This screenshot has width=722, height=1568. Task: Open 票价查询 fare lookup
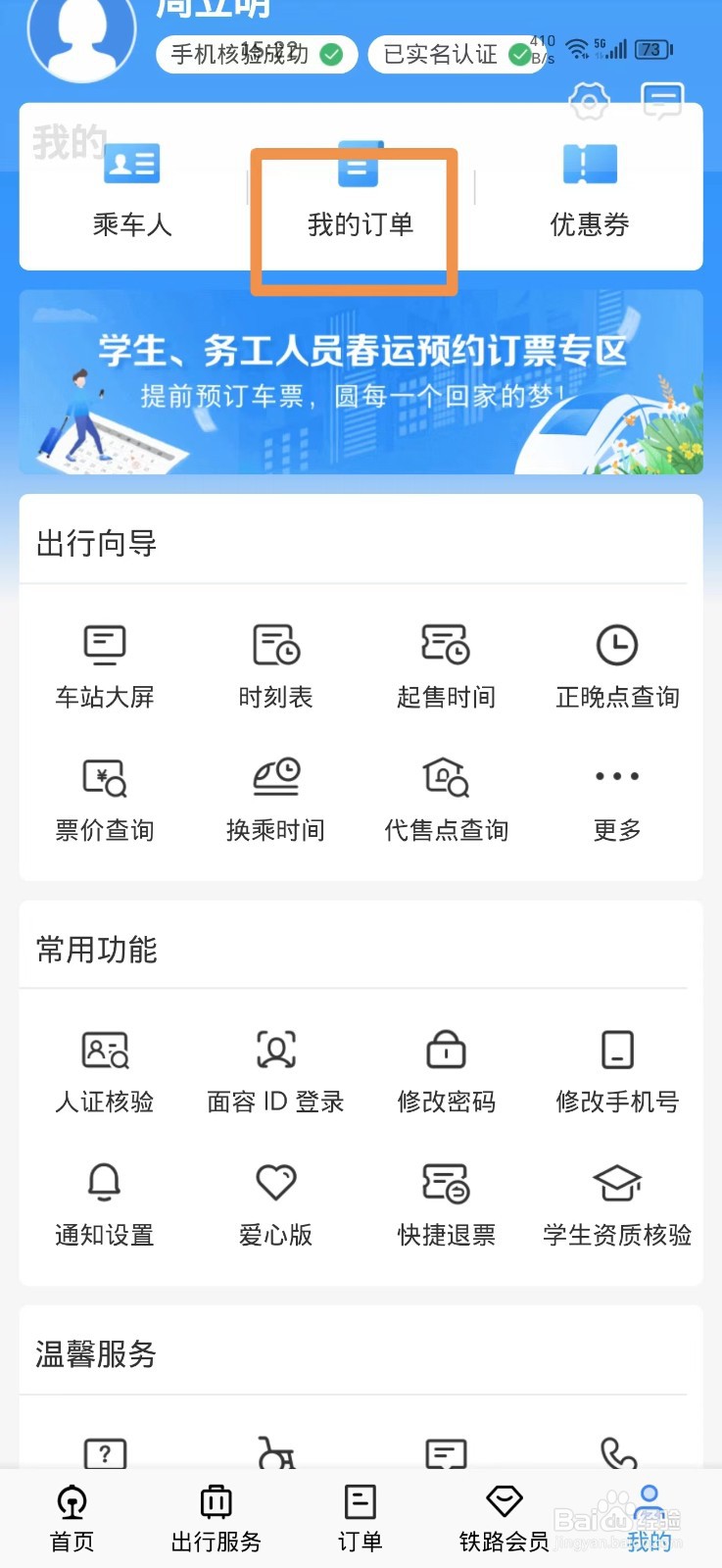105,800
